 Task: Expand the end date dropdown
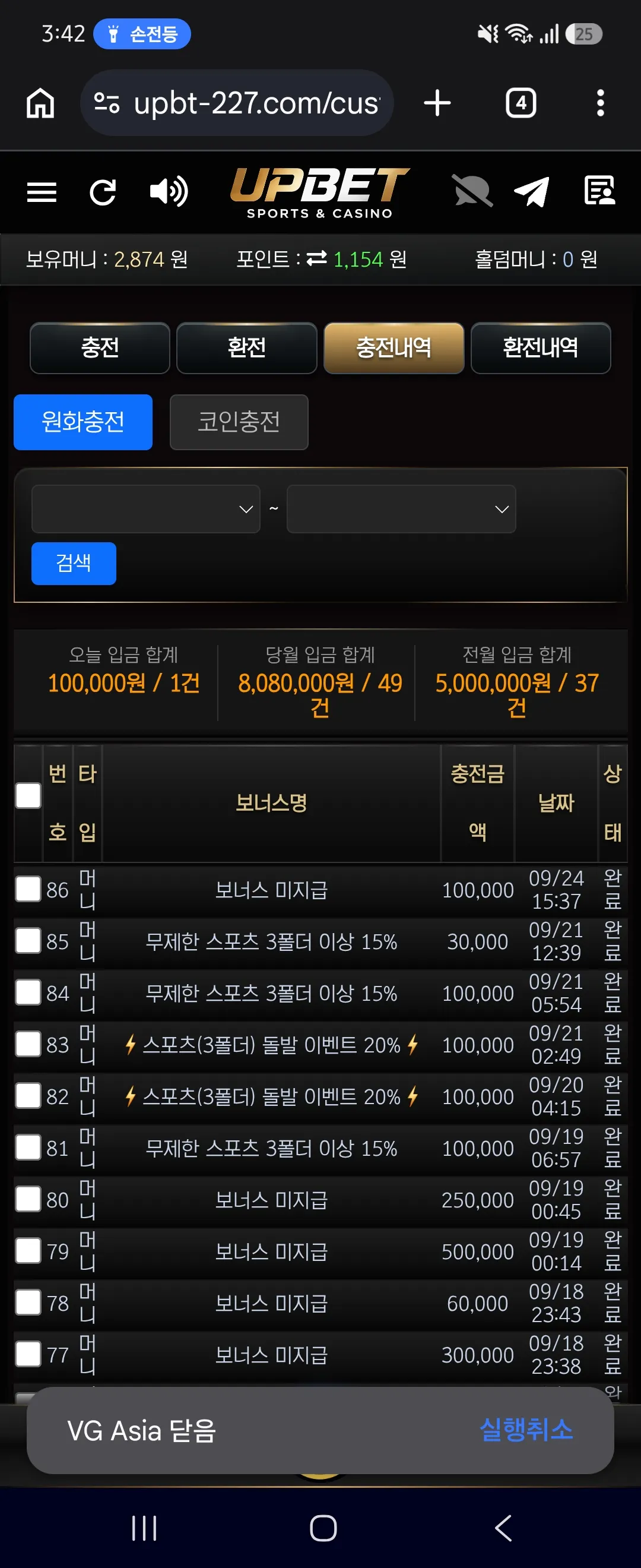tap(401, 509)
